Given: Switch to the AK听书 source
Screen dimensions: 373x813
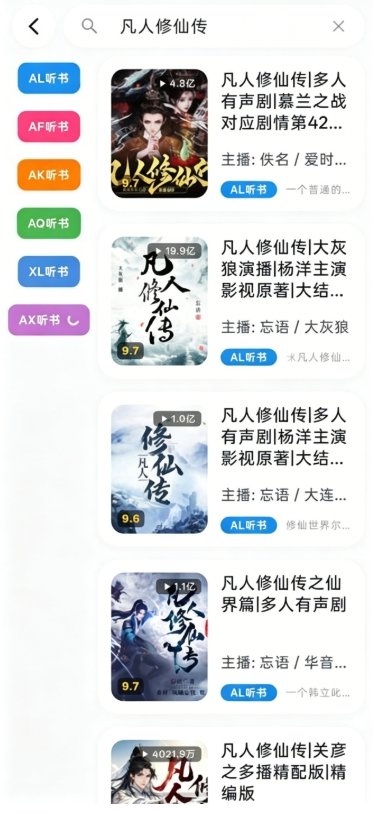Looking at the screenshot, I should tap(49, 175).
